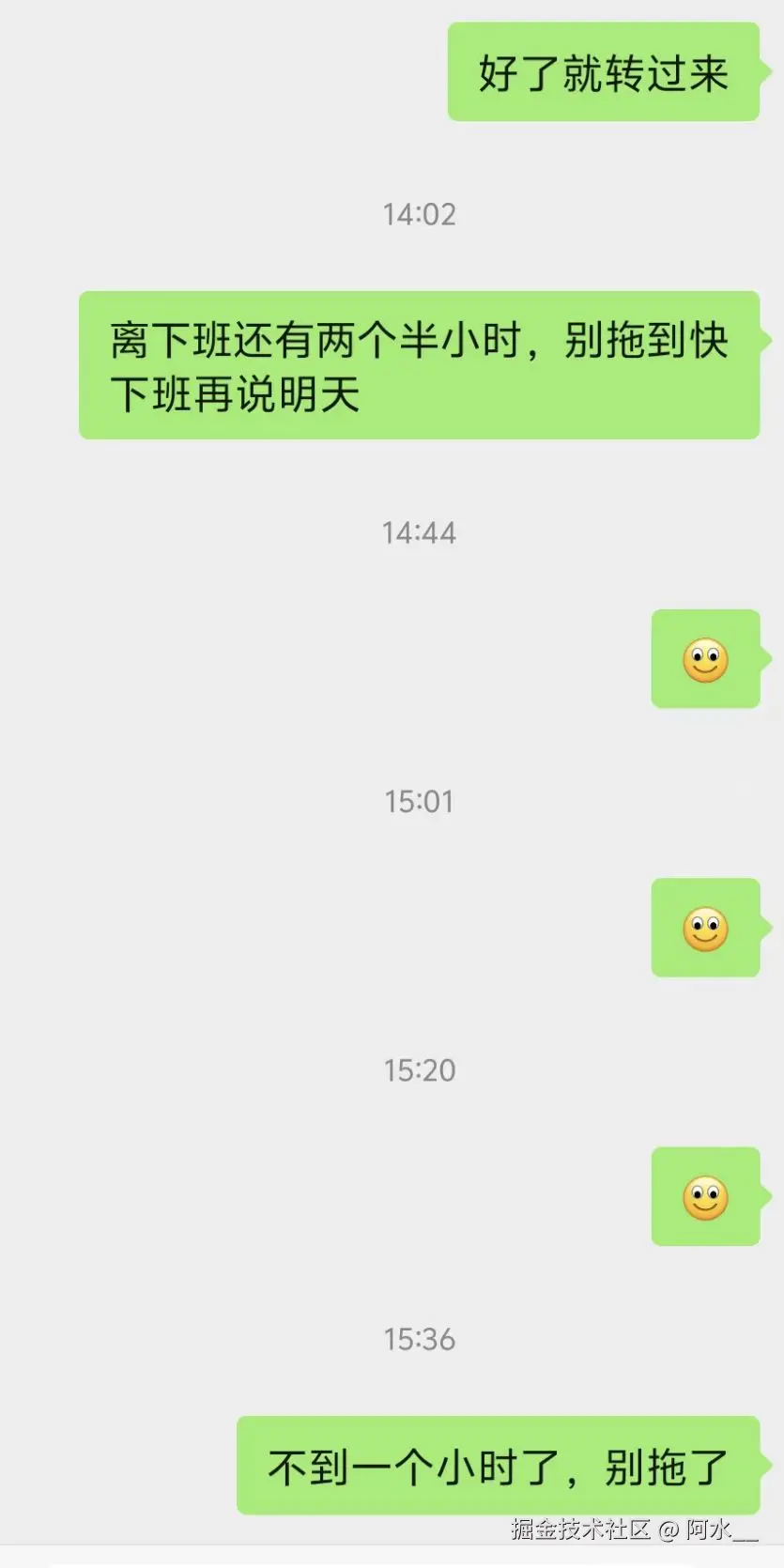Click the 15:36 timestamp label

[x=420, y=1339]
